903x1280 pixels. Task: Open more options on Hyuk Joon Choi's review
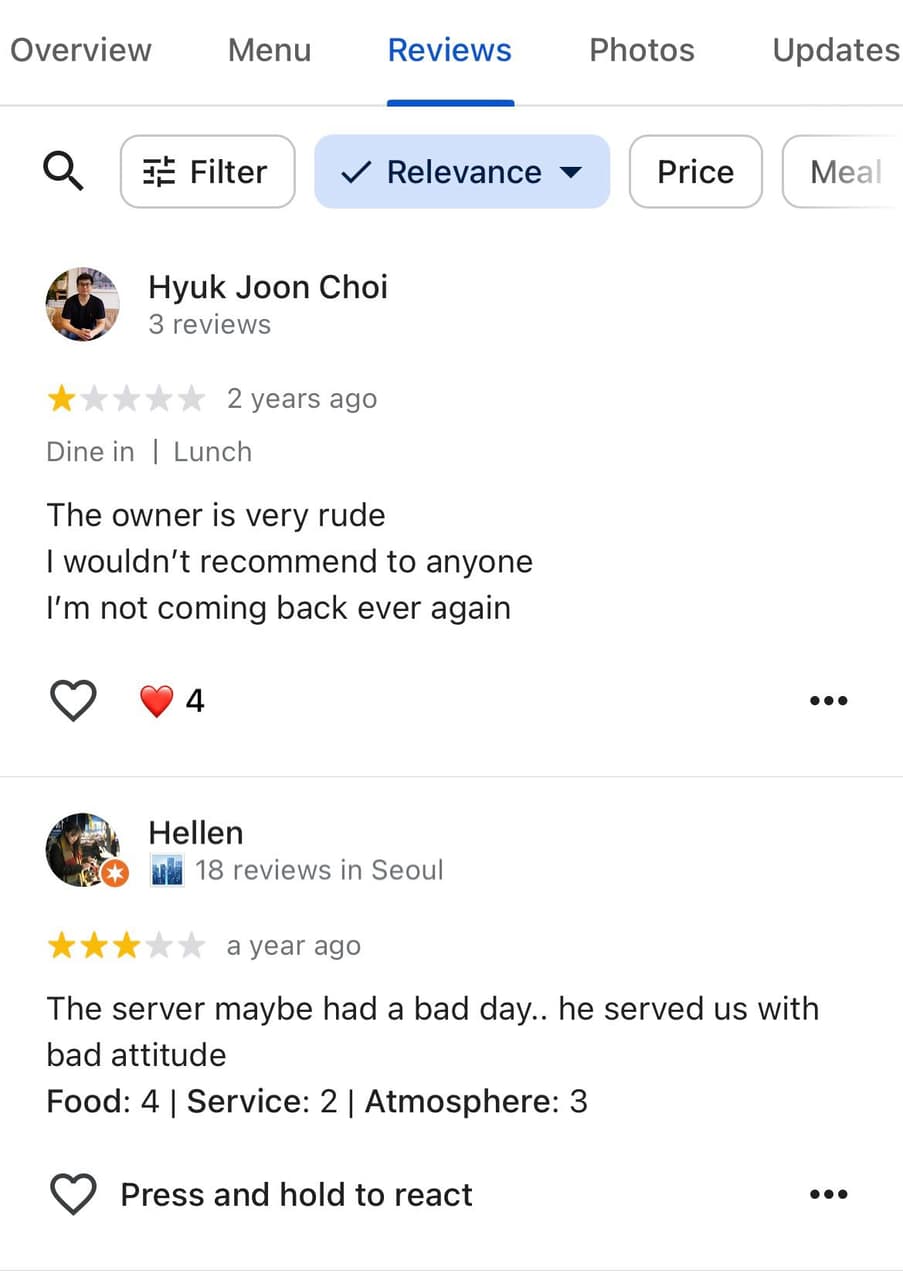coord(828,700)
